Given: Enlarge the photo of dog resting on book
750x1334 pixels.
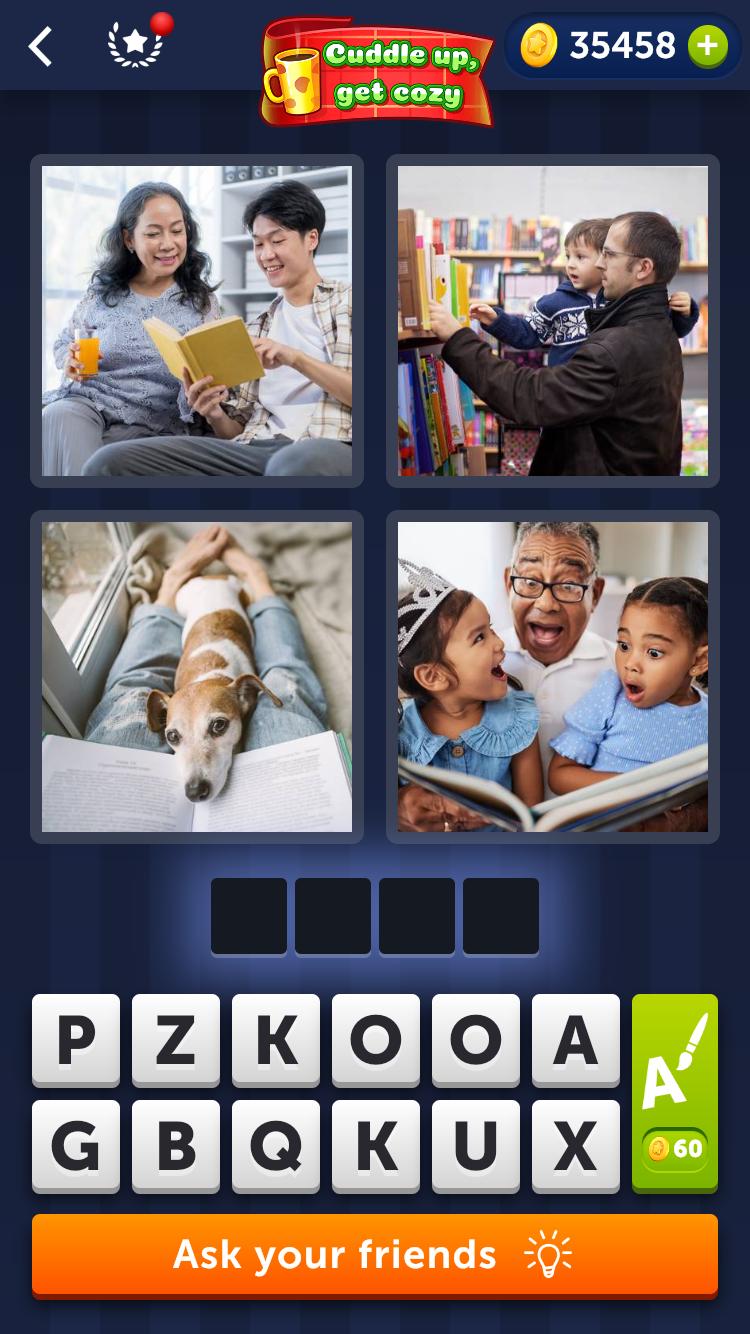Looking at the screenshot, I should (197, 677).
